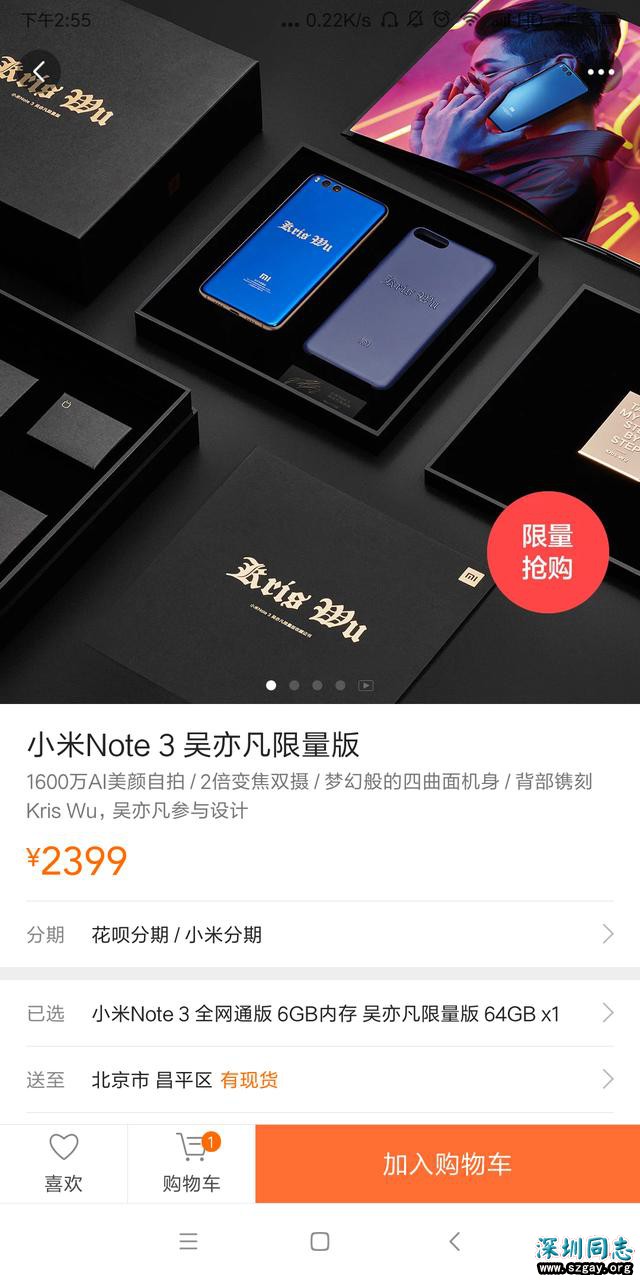Tap the system home button

pos(320,1241)
